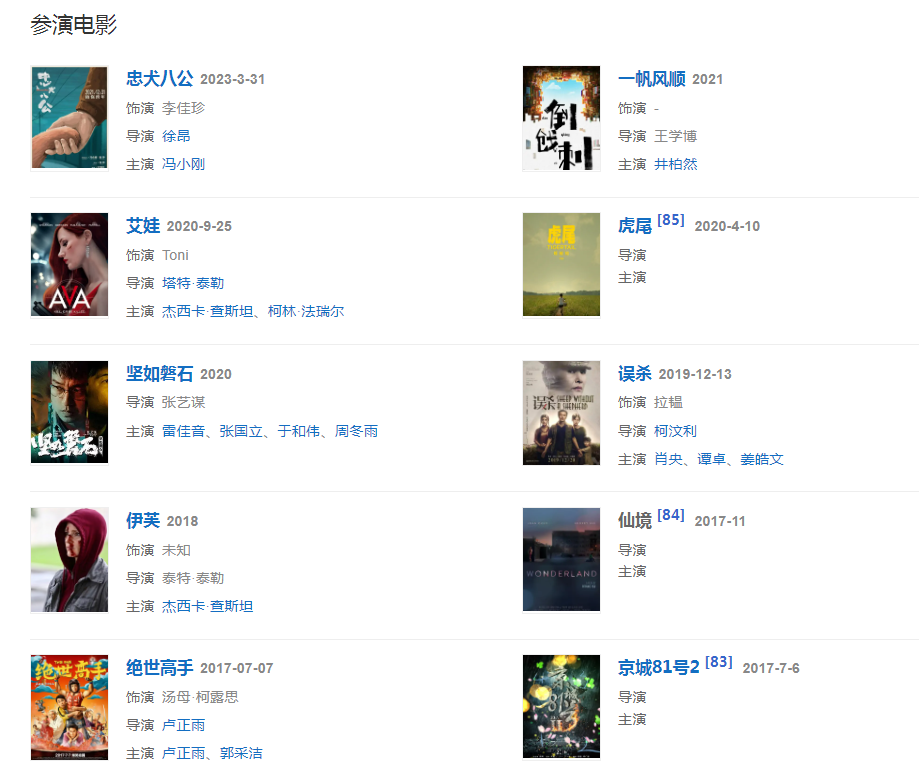The width and height of the screenshot is (919, 774).
Task: Open actor 井柏然's page
Action: [675, 164]
